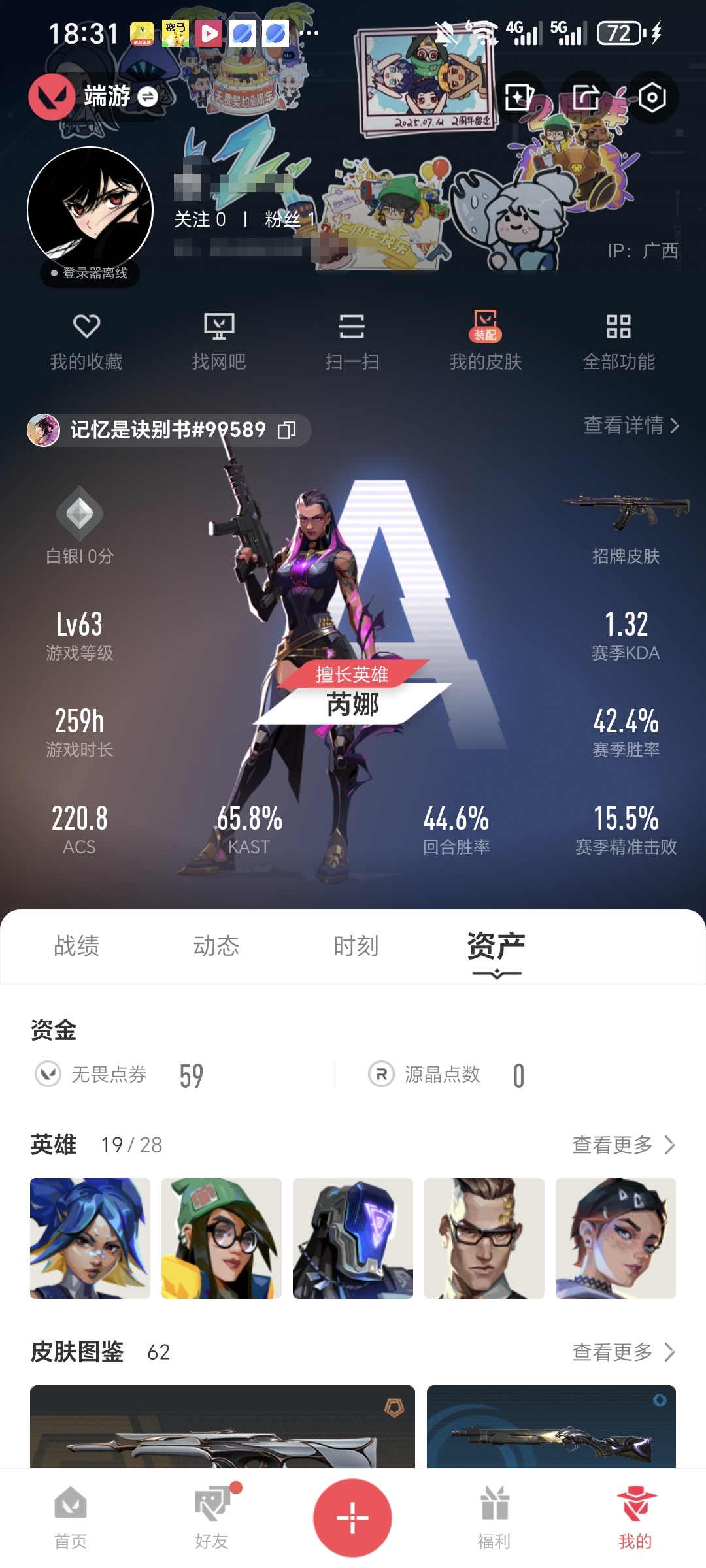This screenshot has height=1568, width=706.
Task: Switch to the 战绩 tab
Action: coord(76,945)
